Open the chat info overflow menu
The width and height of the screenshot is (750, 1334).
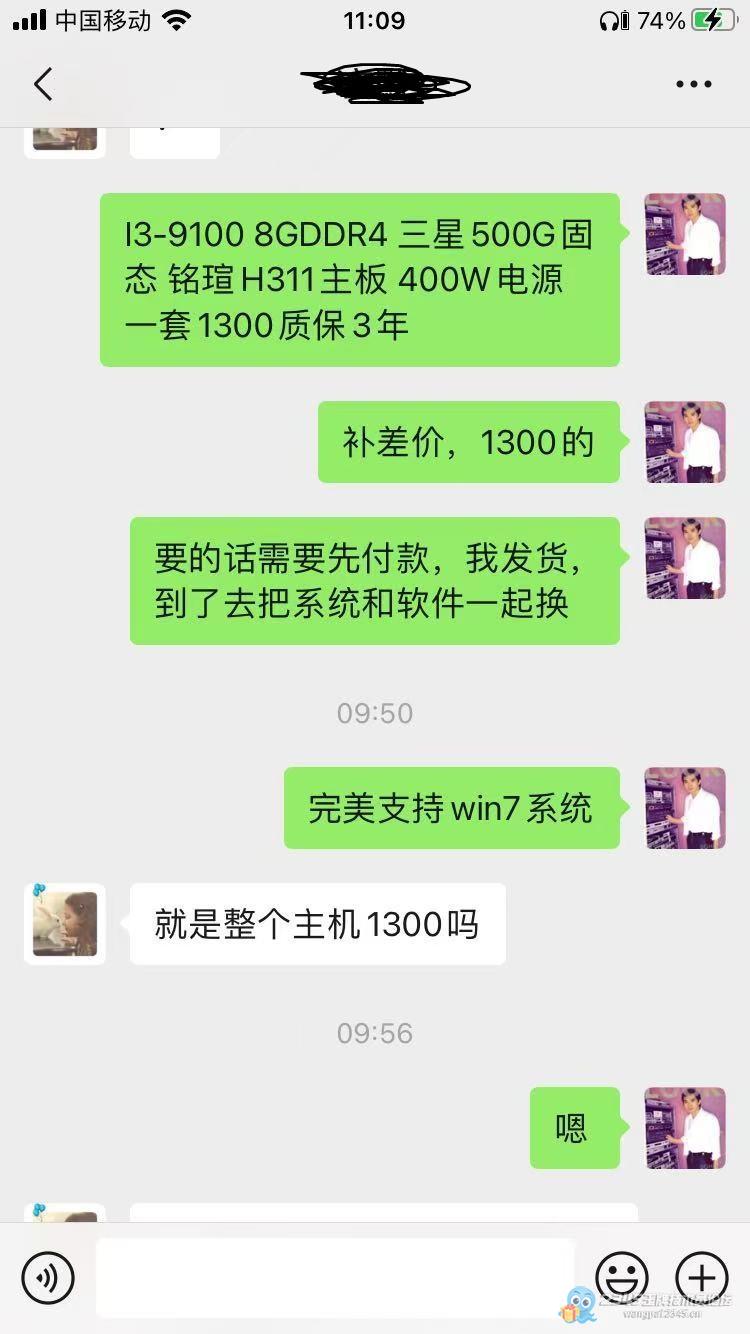pos(693,85)
